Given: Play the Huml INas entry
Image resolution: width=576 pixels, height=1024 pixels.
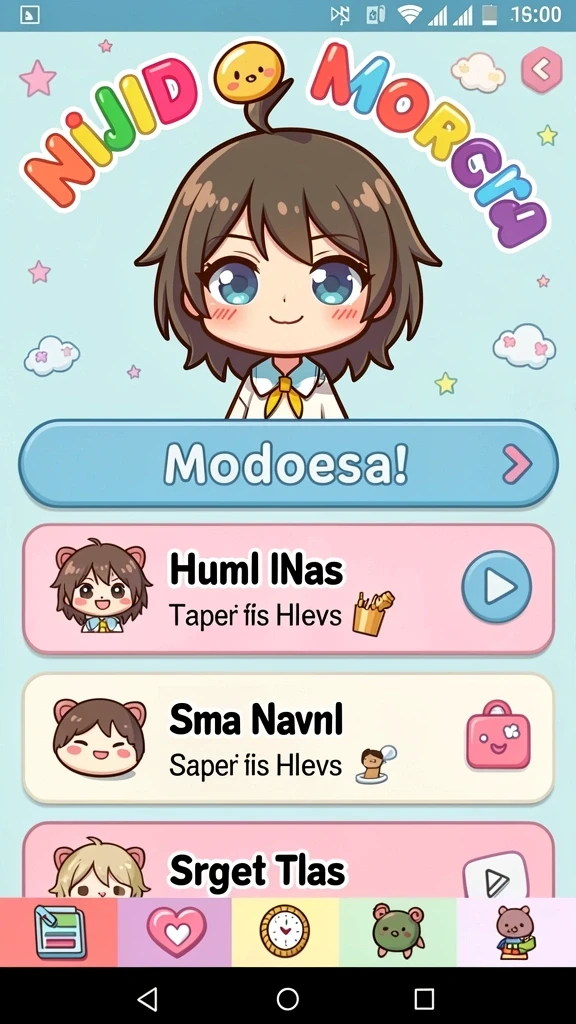Looking at the screenshot, I should tap(496, 586).
